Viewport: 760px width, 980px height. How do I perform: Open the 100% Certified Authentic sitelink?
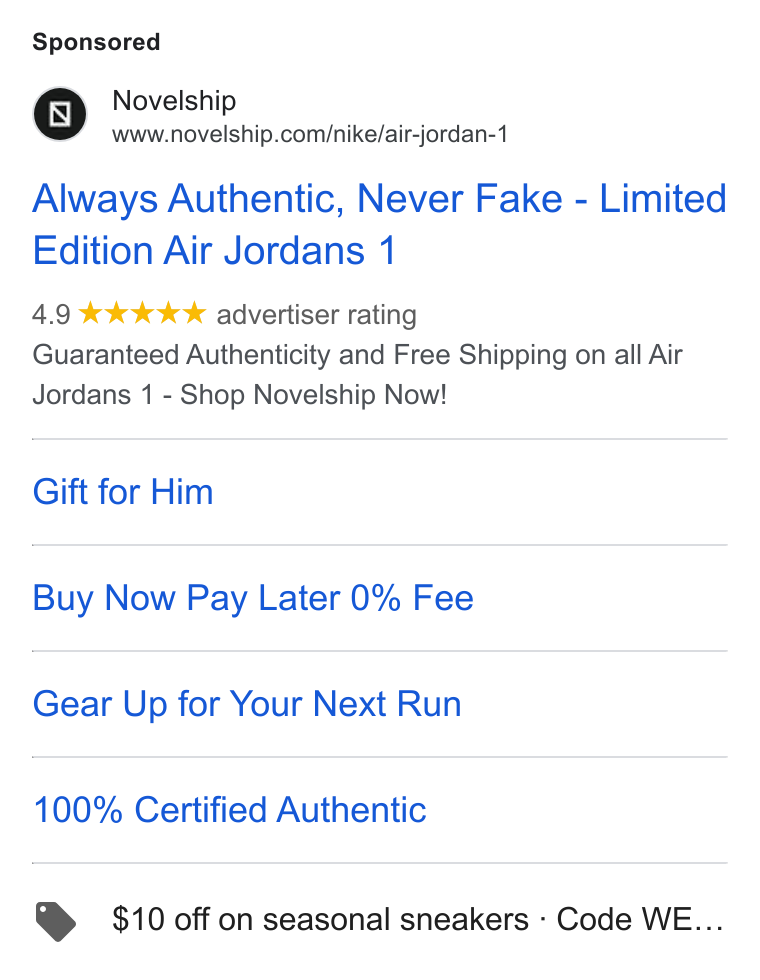[x=229, y=810]
